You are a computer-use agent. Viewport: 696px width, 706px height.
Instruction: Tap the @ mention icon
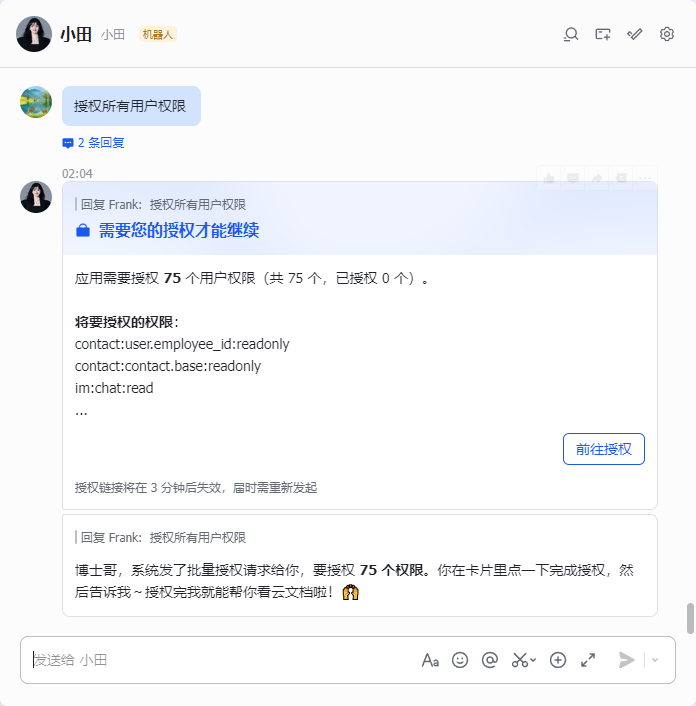point(490,660)
